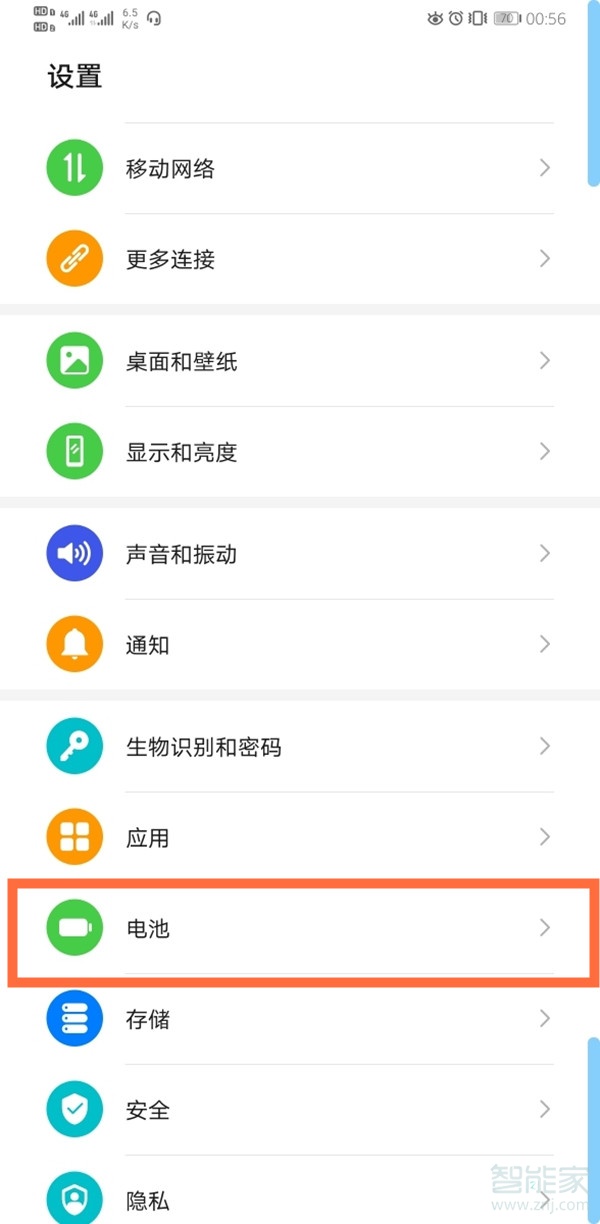This screenshot has height=1224, width=600.
Task: Go to 安全 settings
Action: click(300, 1110)
